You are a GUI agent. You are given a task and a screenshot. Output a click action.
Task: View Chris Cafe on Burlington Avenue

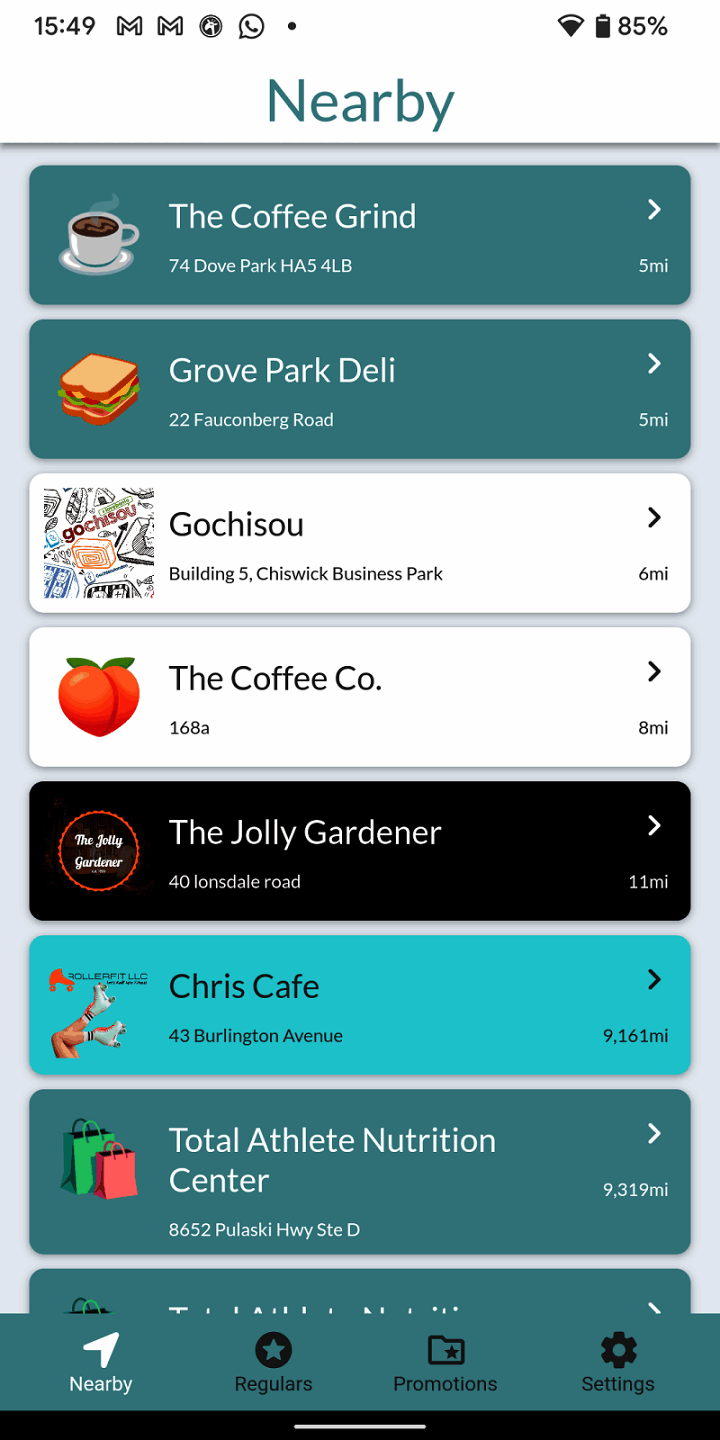tap(360, 1005)
